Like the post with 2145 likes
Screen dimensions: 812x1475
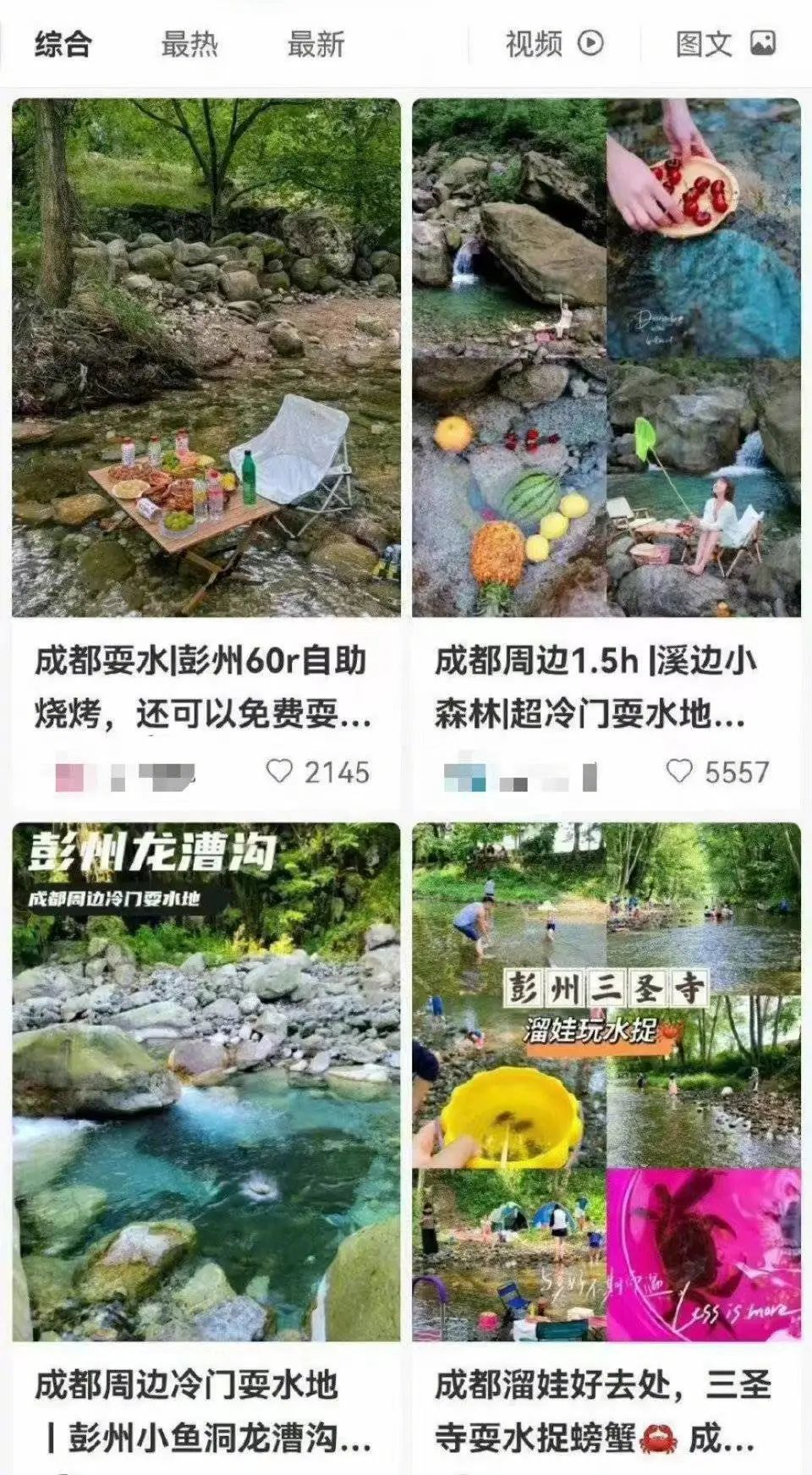point(278,771)
